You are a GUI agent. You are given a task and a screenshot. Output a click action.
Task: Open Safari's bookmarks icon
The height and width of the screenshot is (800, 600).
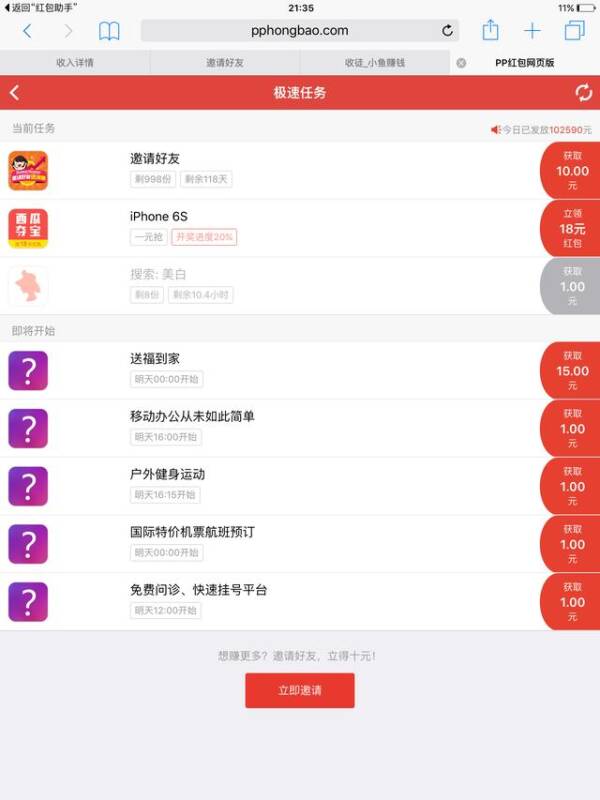pyautogui.click(x=109, y=31)
